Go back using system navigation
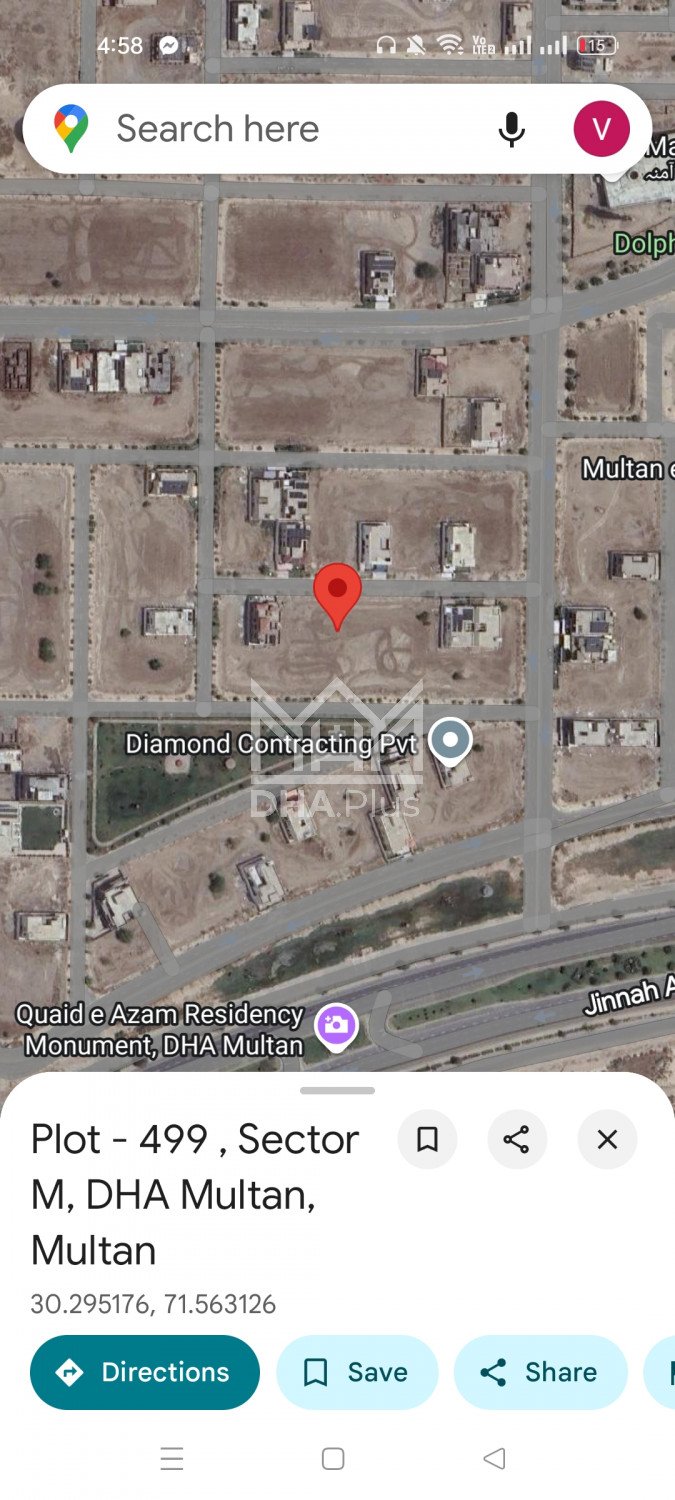 494,1459
